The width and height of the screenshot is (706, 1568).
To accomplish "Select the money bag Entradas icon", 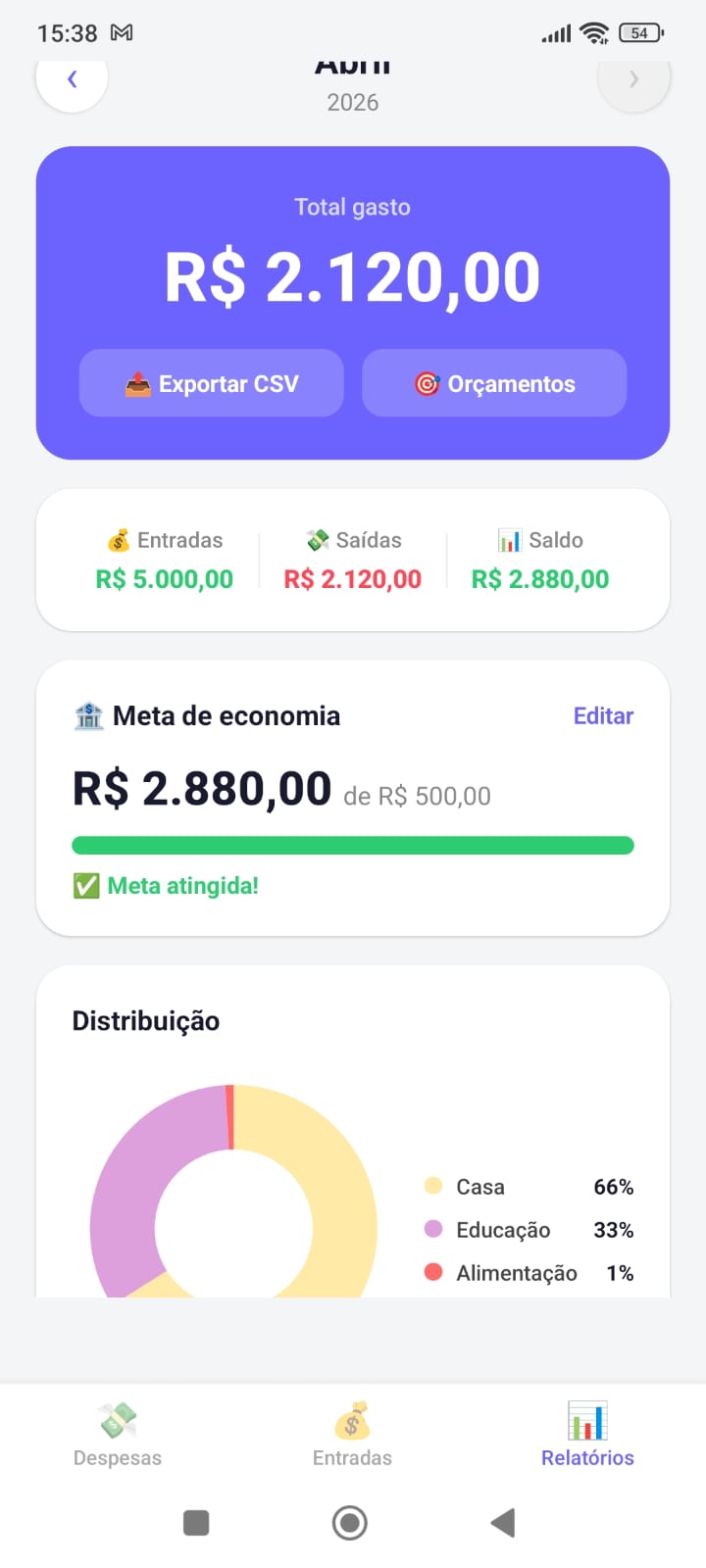I will pos(118,539).
